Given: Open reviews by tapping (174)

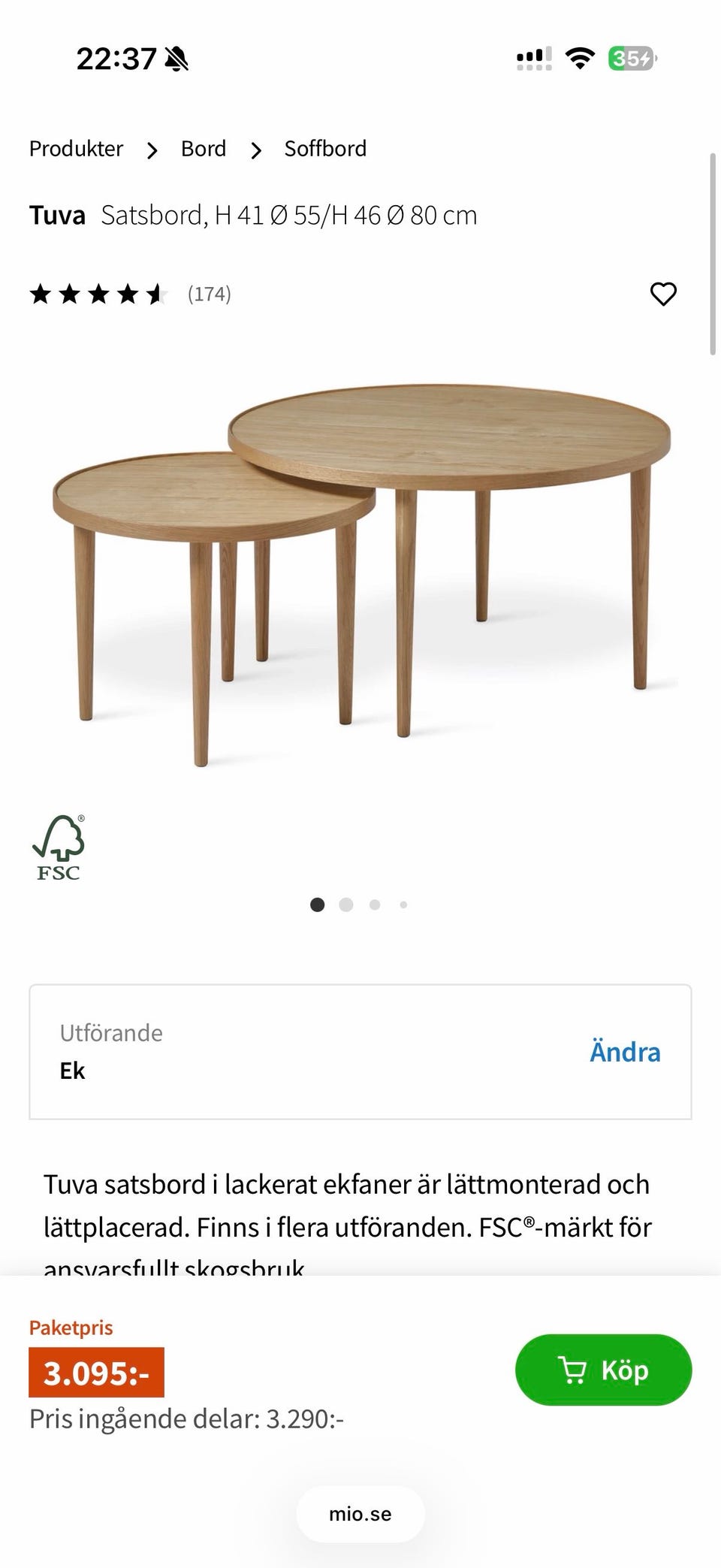Looking at the screenshot, I should (x=210, y=294).
